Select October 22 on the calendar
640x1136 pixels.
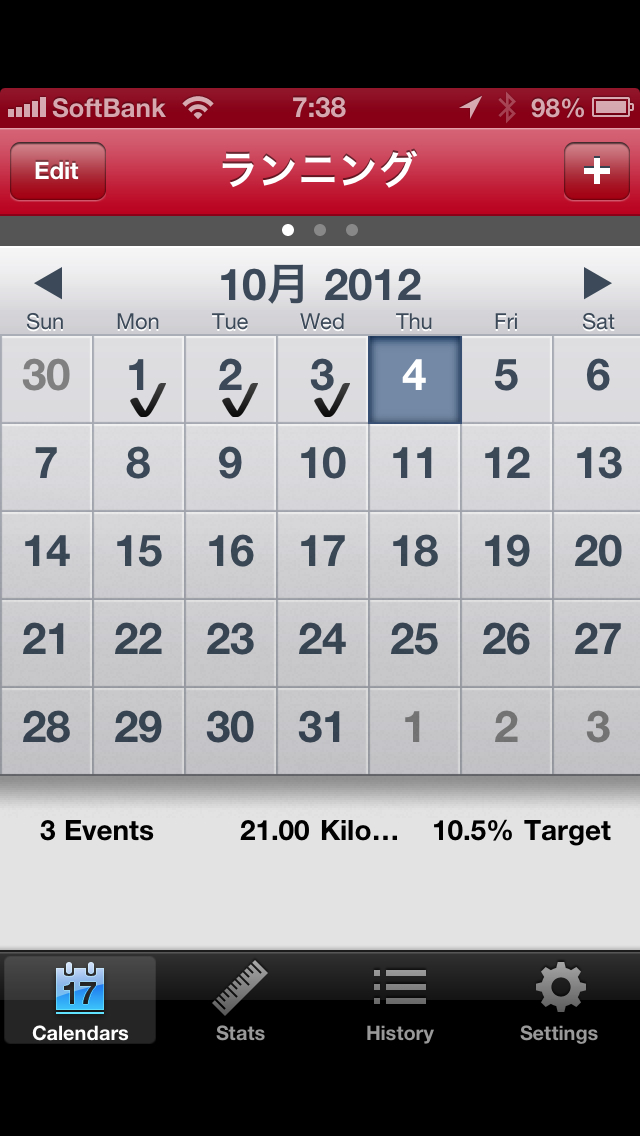pos(138,643)
